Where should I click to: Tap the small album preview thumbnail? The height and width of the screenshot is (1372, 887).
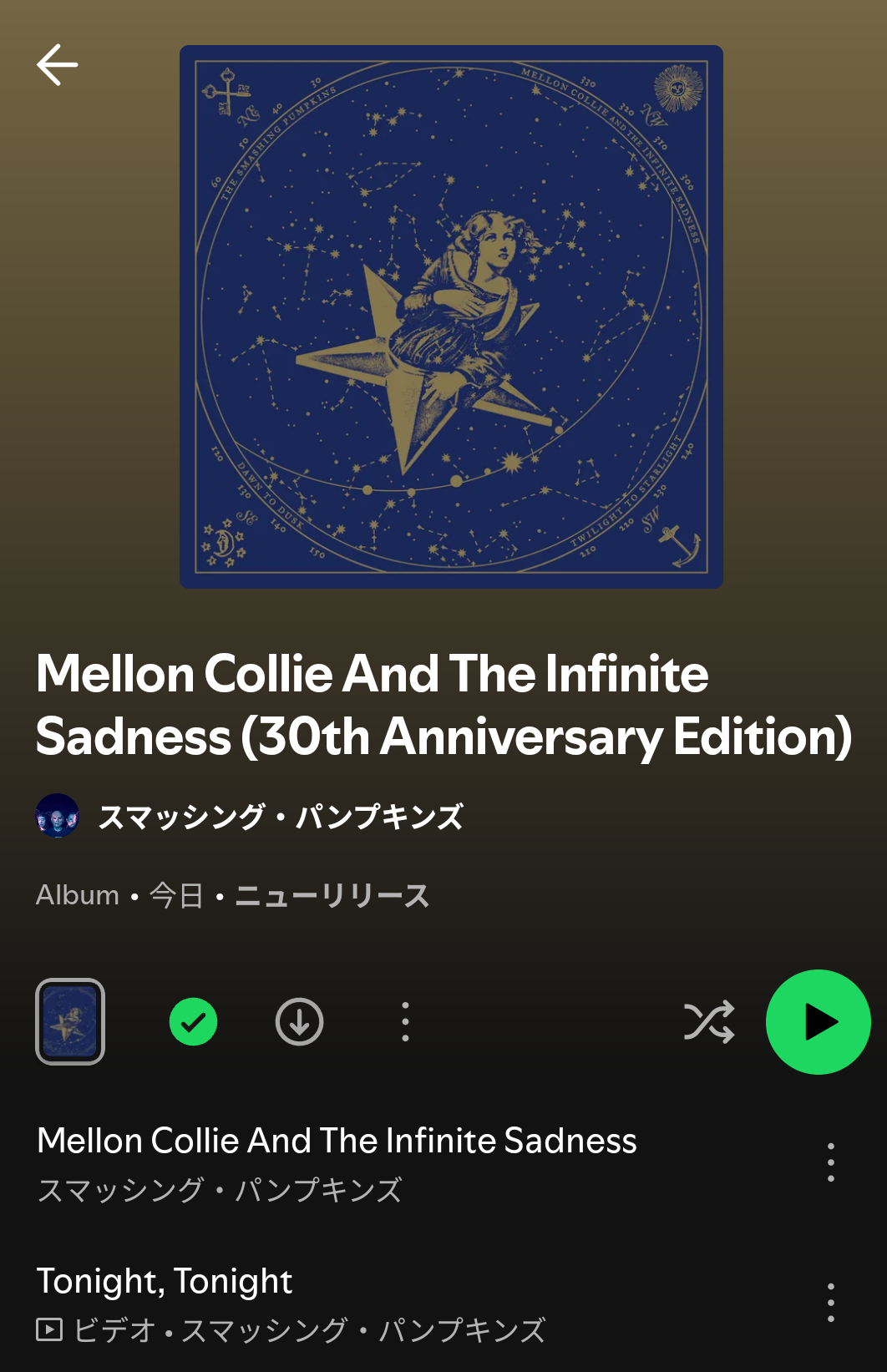70,1021
